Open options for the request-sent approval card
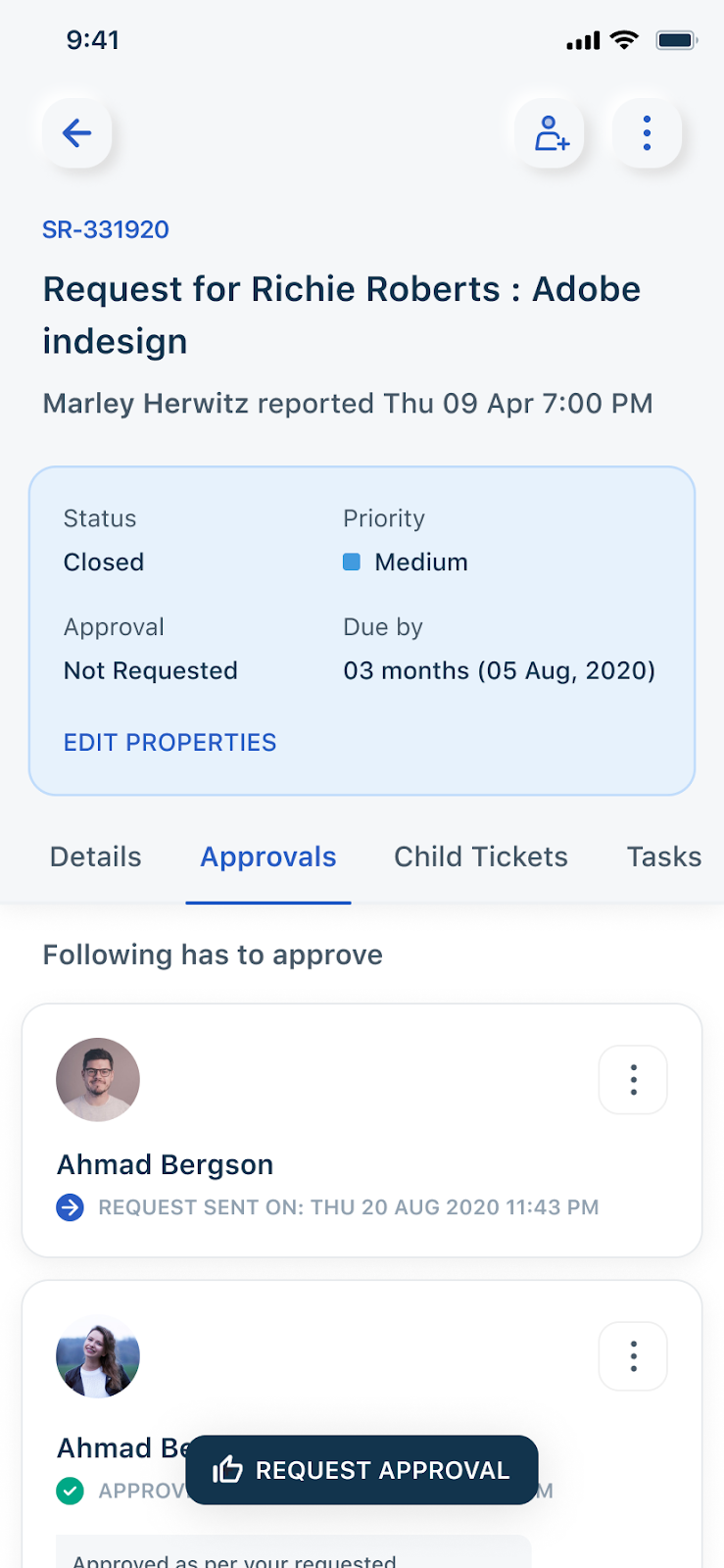The image size is (724, 1568). 633,1080
